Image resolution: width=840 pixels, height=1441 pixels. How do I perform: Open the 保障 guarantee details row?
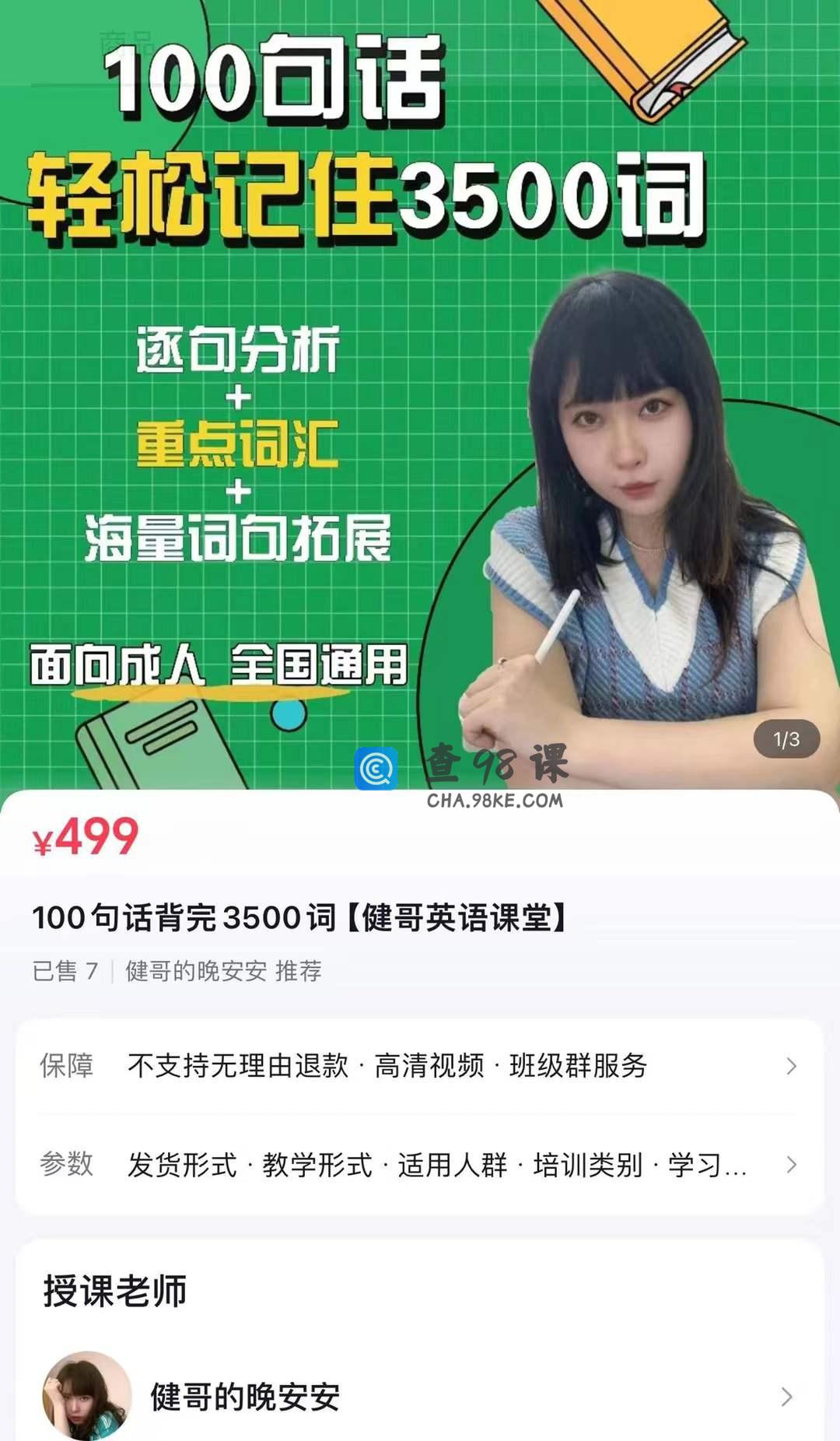pos(420,1066)
